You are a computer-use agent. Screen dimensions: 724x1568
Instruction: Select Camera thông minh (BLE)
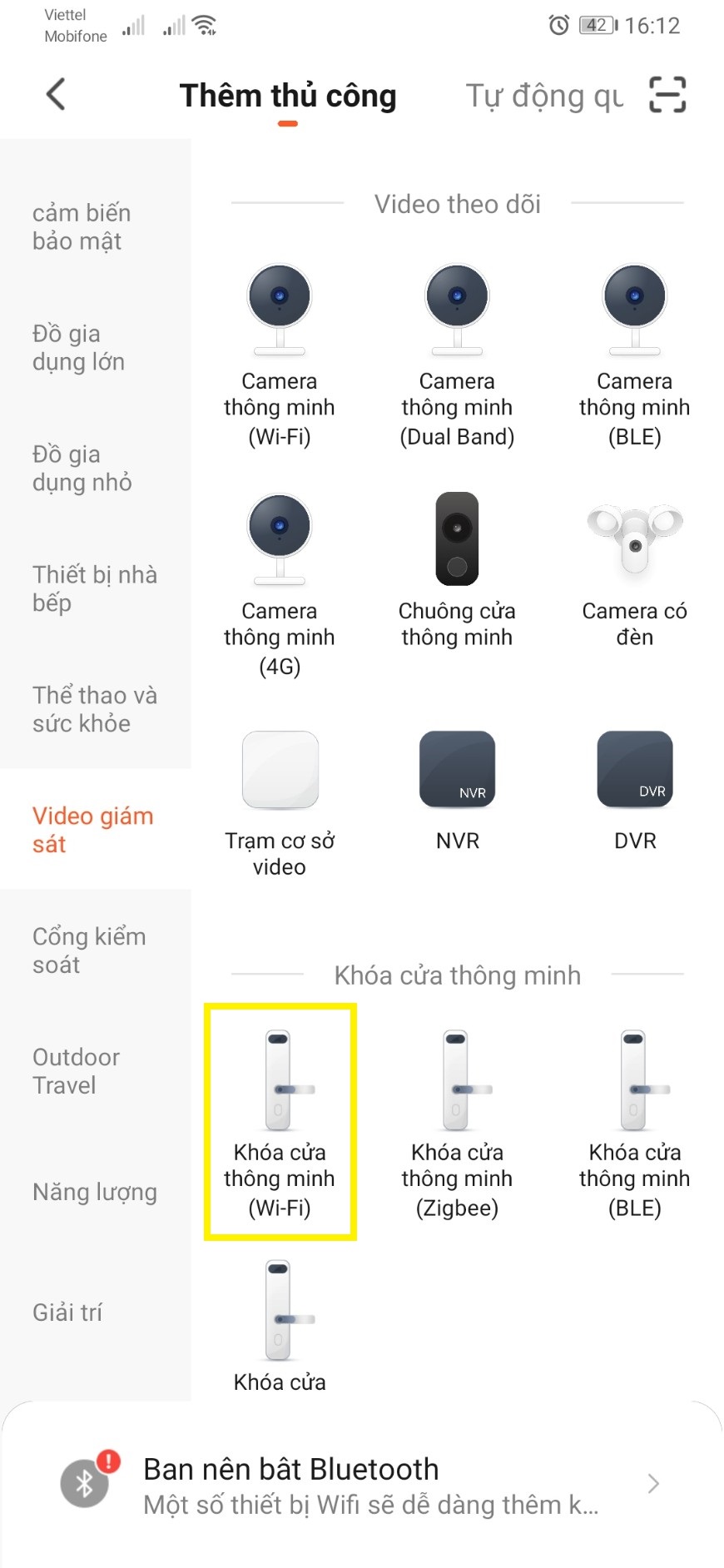click(634, 355)
